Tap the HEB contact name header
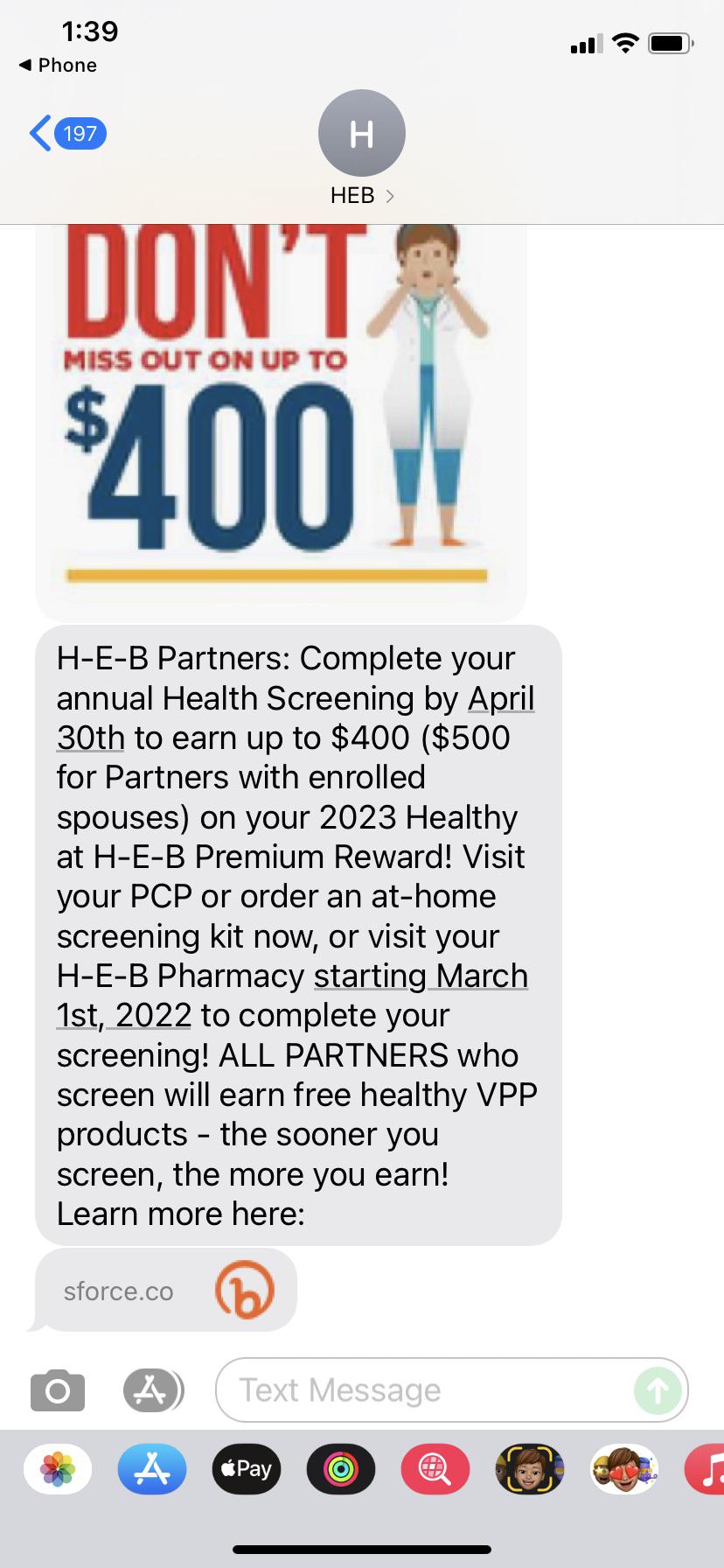 click(x=353, y=195)
